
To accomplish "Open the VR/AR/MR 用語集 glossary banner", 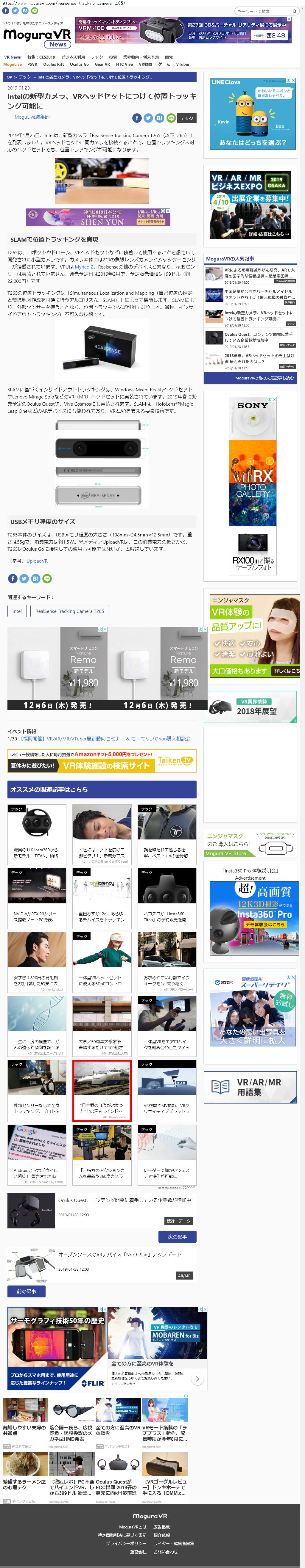I will [x=251, y=1087].
